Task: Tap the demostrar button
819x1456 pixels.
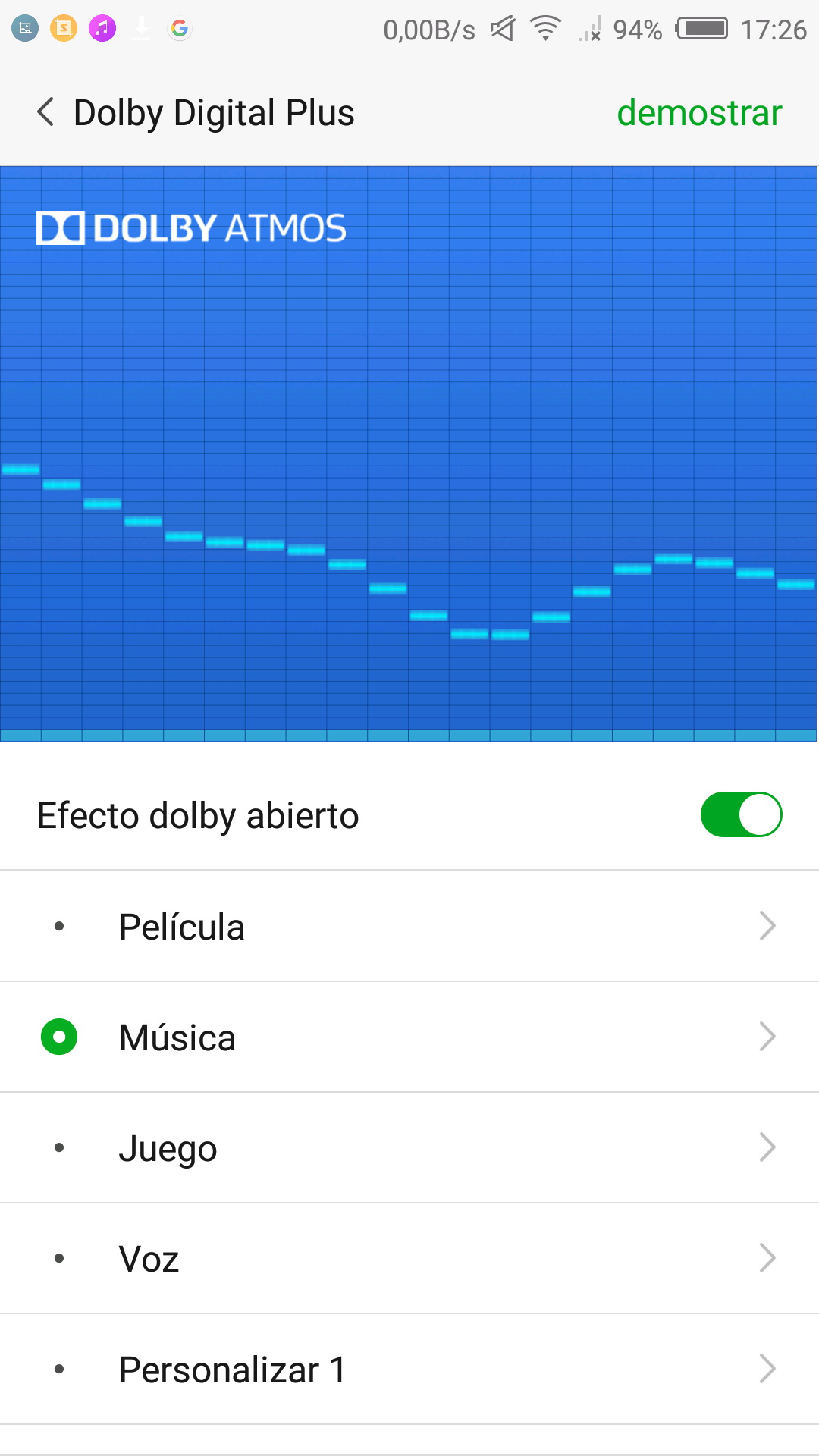Action: [x=698, y=113]
